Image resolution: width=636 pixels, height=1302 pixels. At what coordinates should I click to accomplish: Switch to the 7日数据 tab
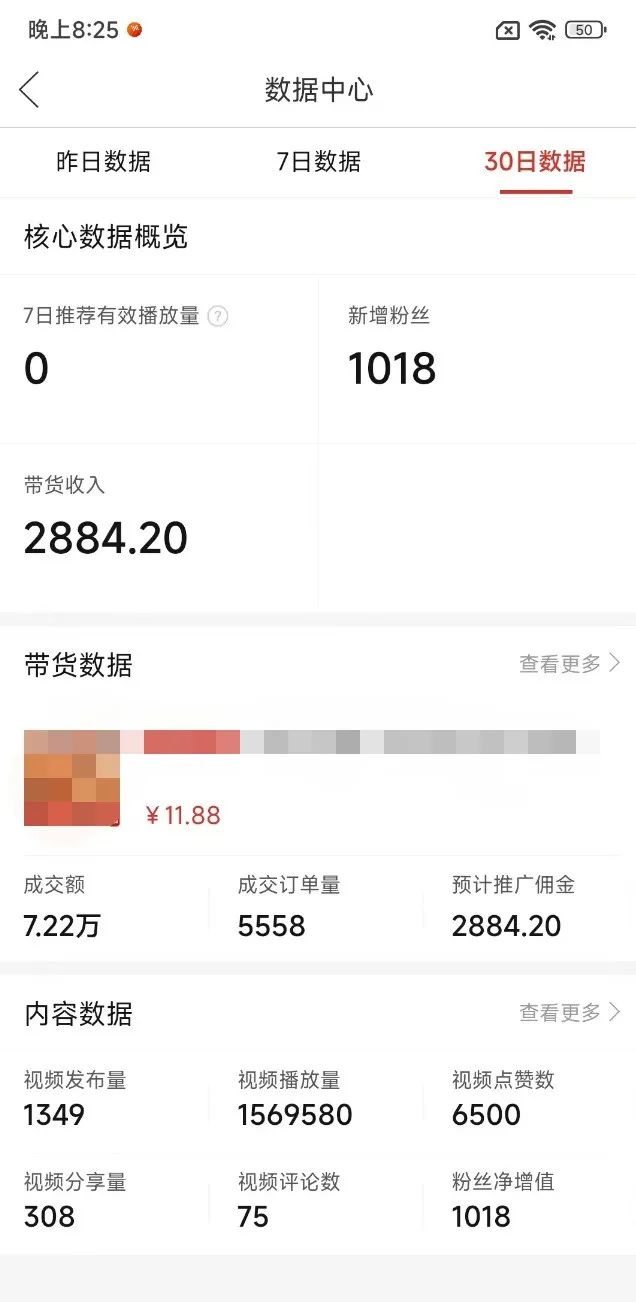pyautogui.click(x=318, y=162)
